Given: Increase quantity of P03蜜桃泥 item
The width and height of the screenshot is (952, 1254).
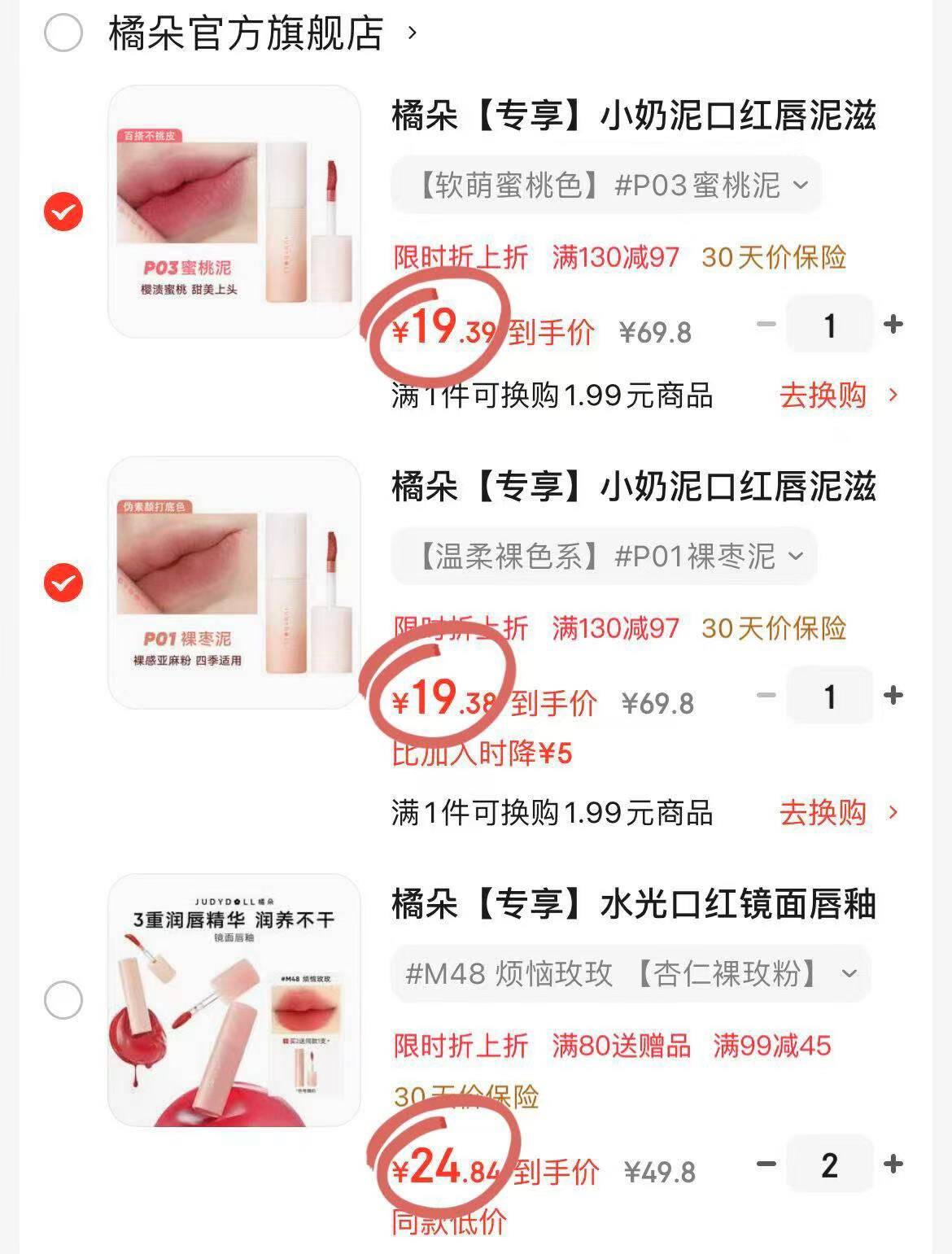Looking at the screenshot, I should [893, 325].
